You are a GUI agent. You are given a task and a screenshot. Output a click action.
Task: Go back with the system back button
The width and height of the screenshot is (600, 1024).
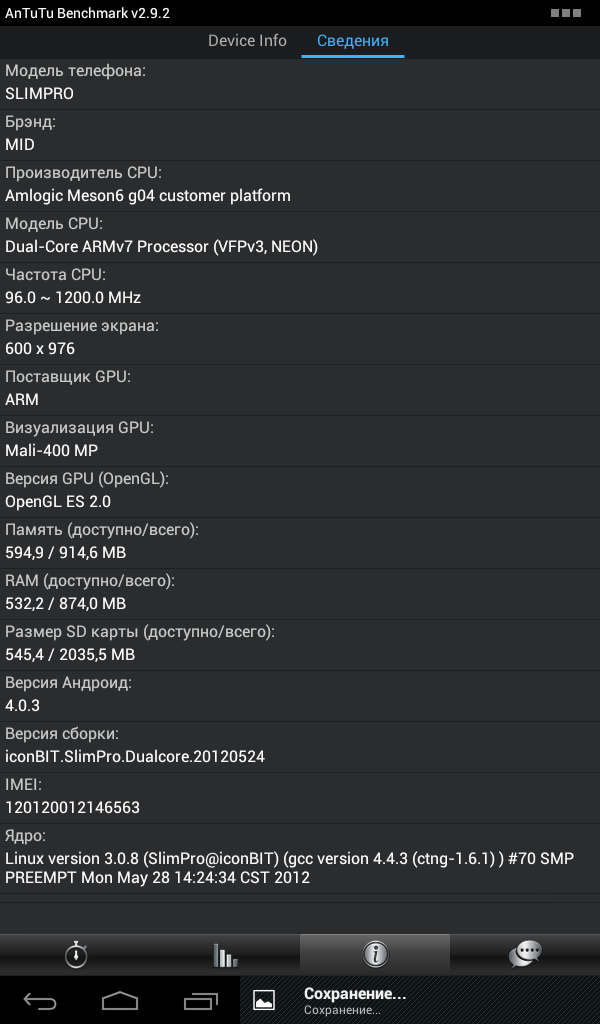(40, 1000)
